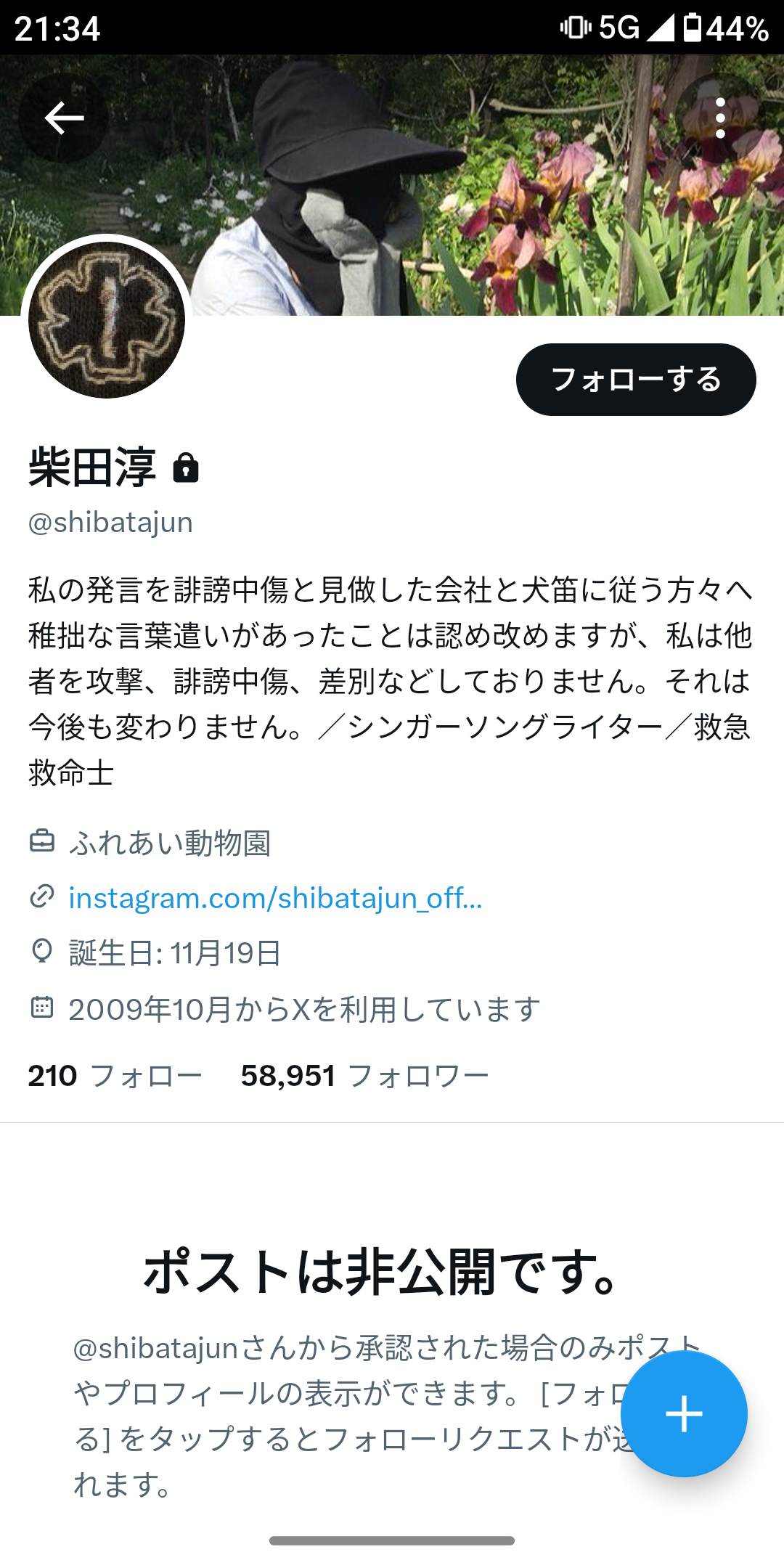This screenshot has width=784, height=1568.
Task: Open the instagram.com/shibatajun_off link
Action: [275, 898]
